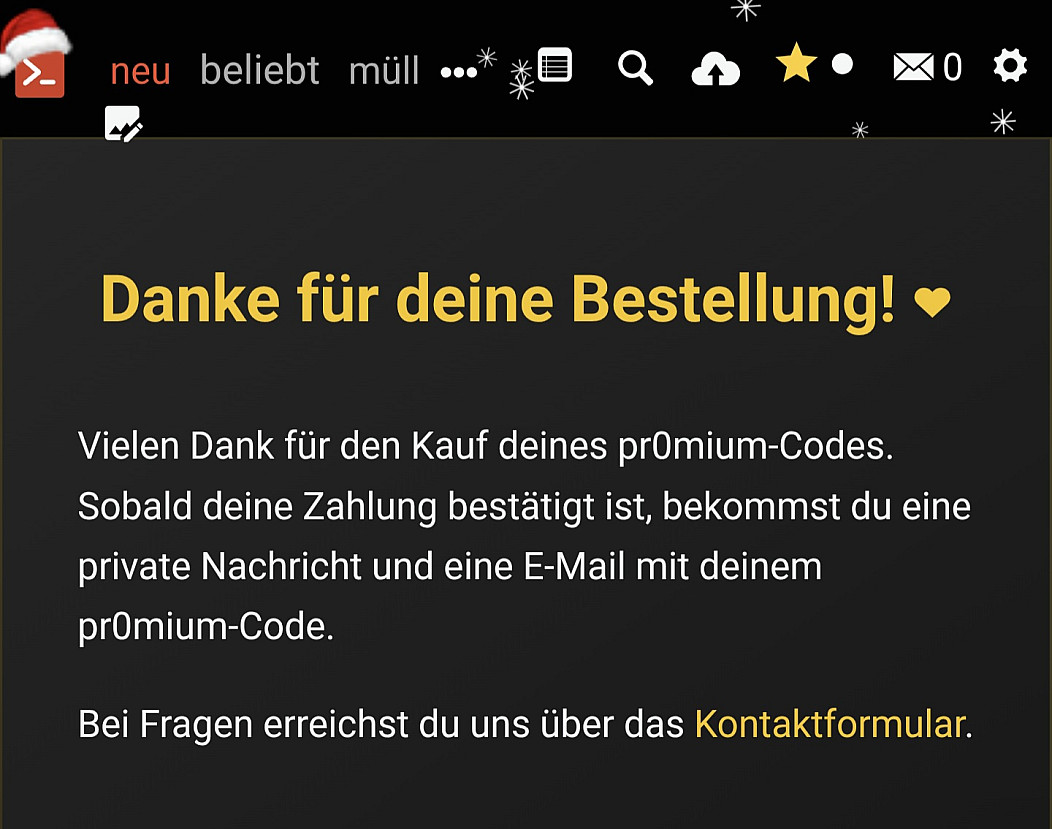
Task: Switch to the neu tab
Action: 140,70
